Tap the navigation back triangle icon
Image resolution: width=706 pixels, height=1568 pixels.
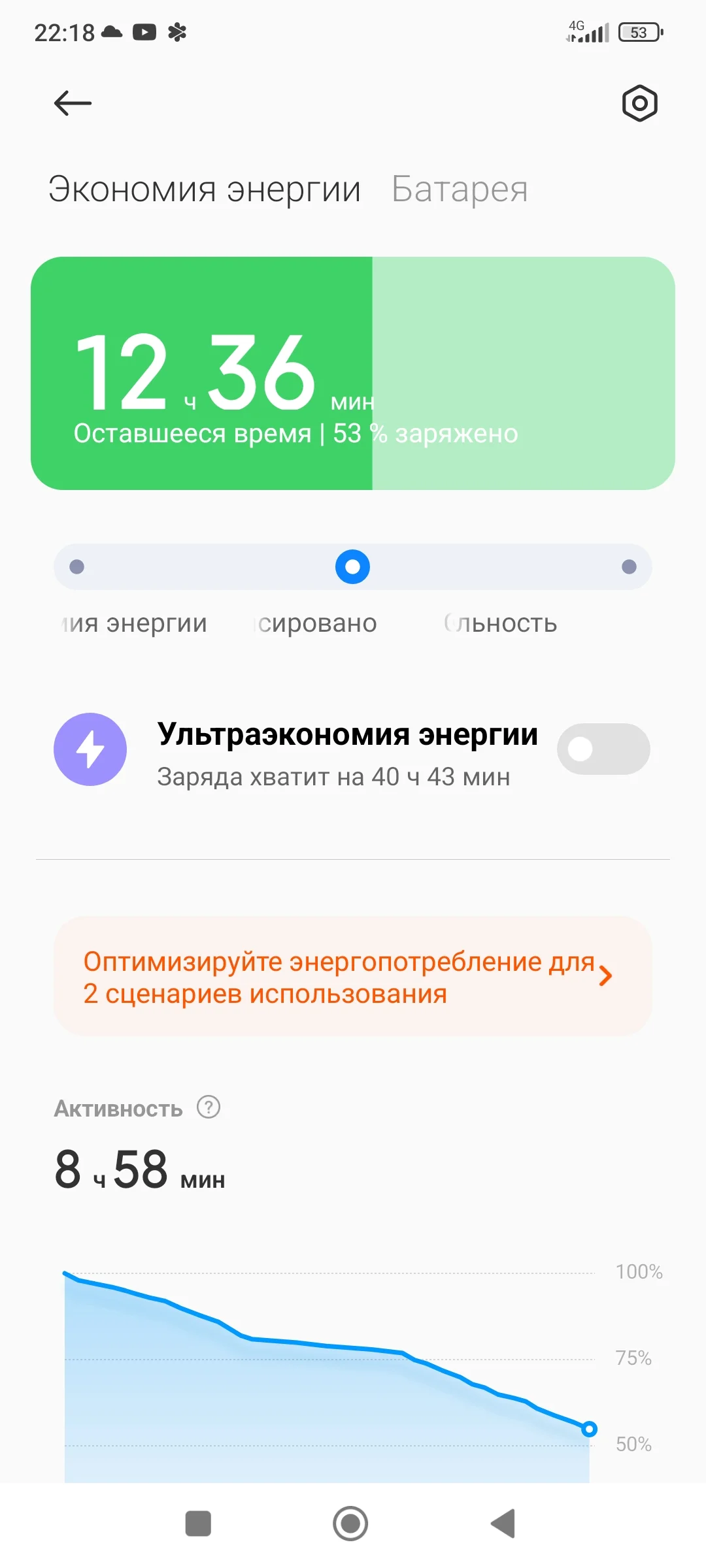point(503,1522)
